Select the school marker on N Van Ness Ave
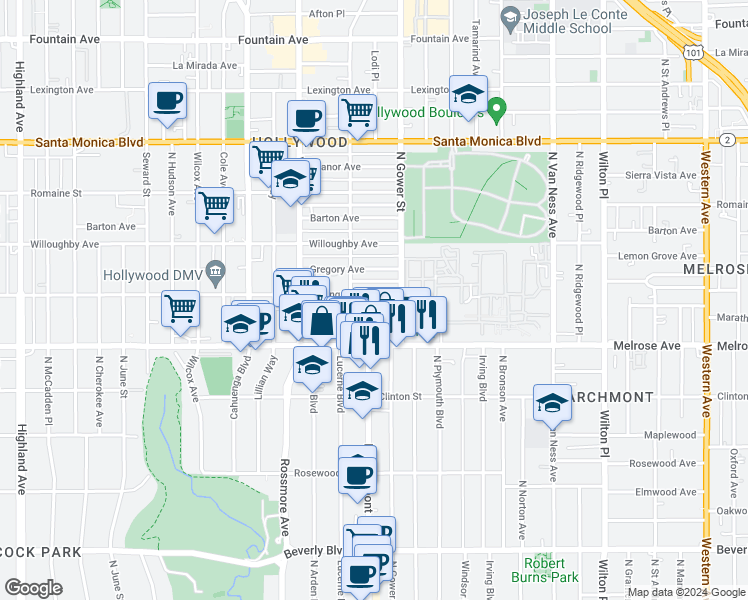The image size is (748, 600). 552,403
